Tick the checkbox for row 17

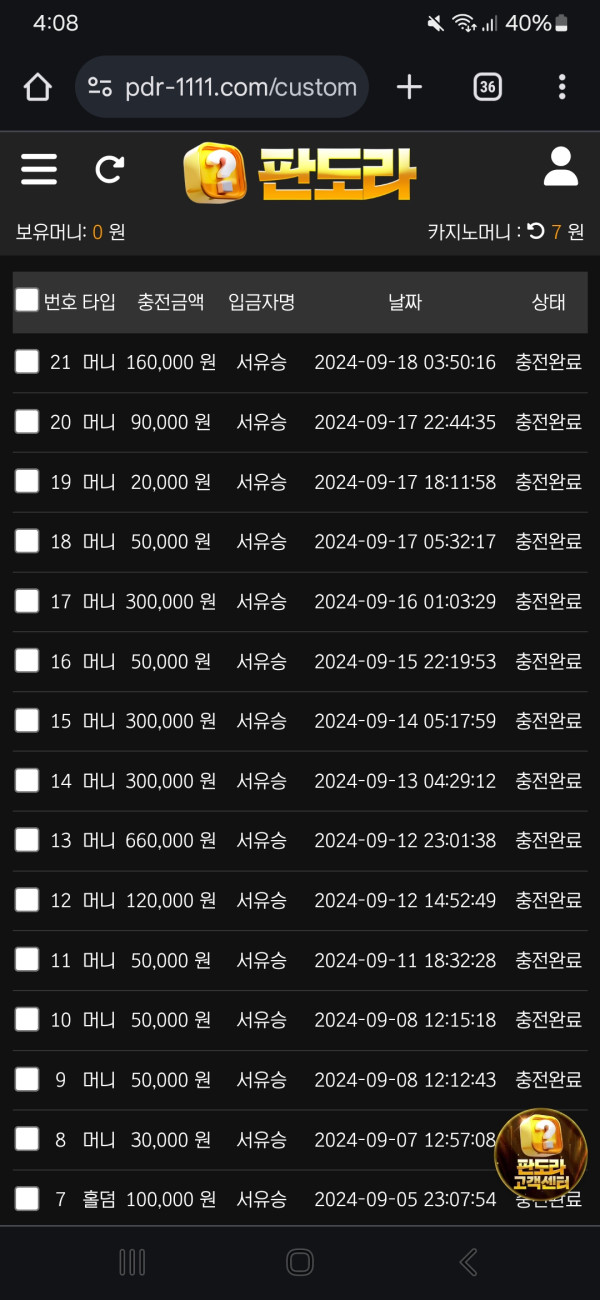tap(27, 601)
